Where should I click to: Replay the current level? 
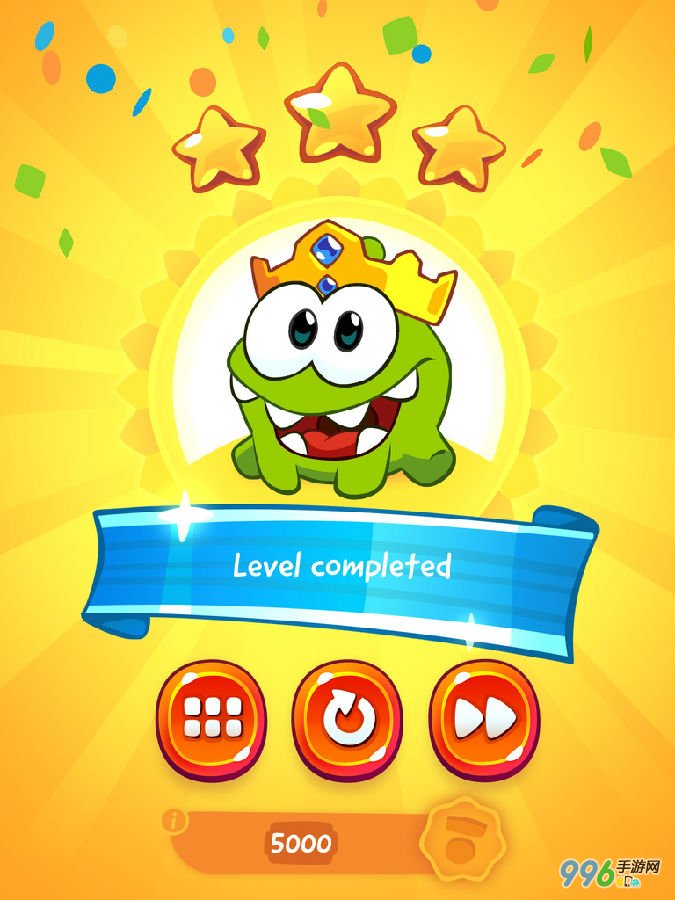pos(347,718)
